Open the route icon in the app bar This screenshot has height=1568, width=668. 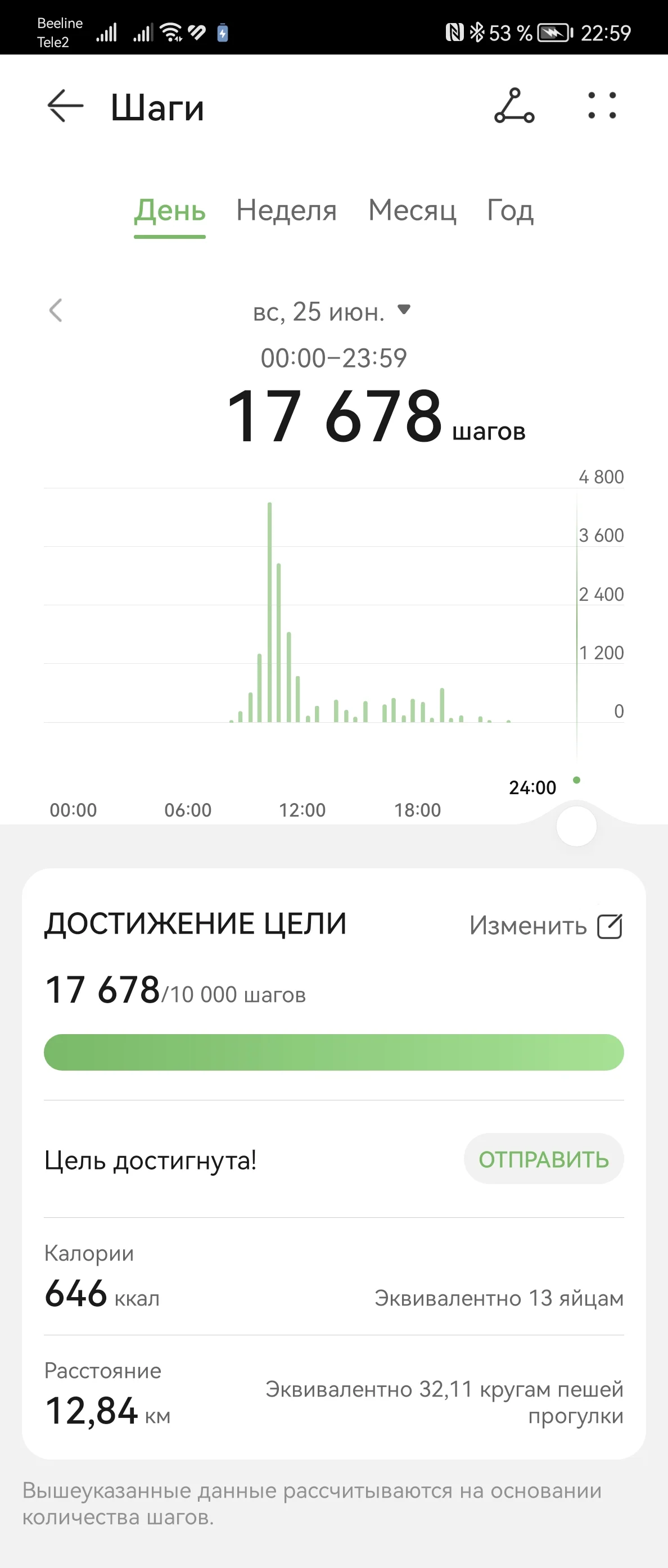[514, 106]
